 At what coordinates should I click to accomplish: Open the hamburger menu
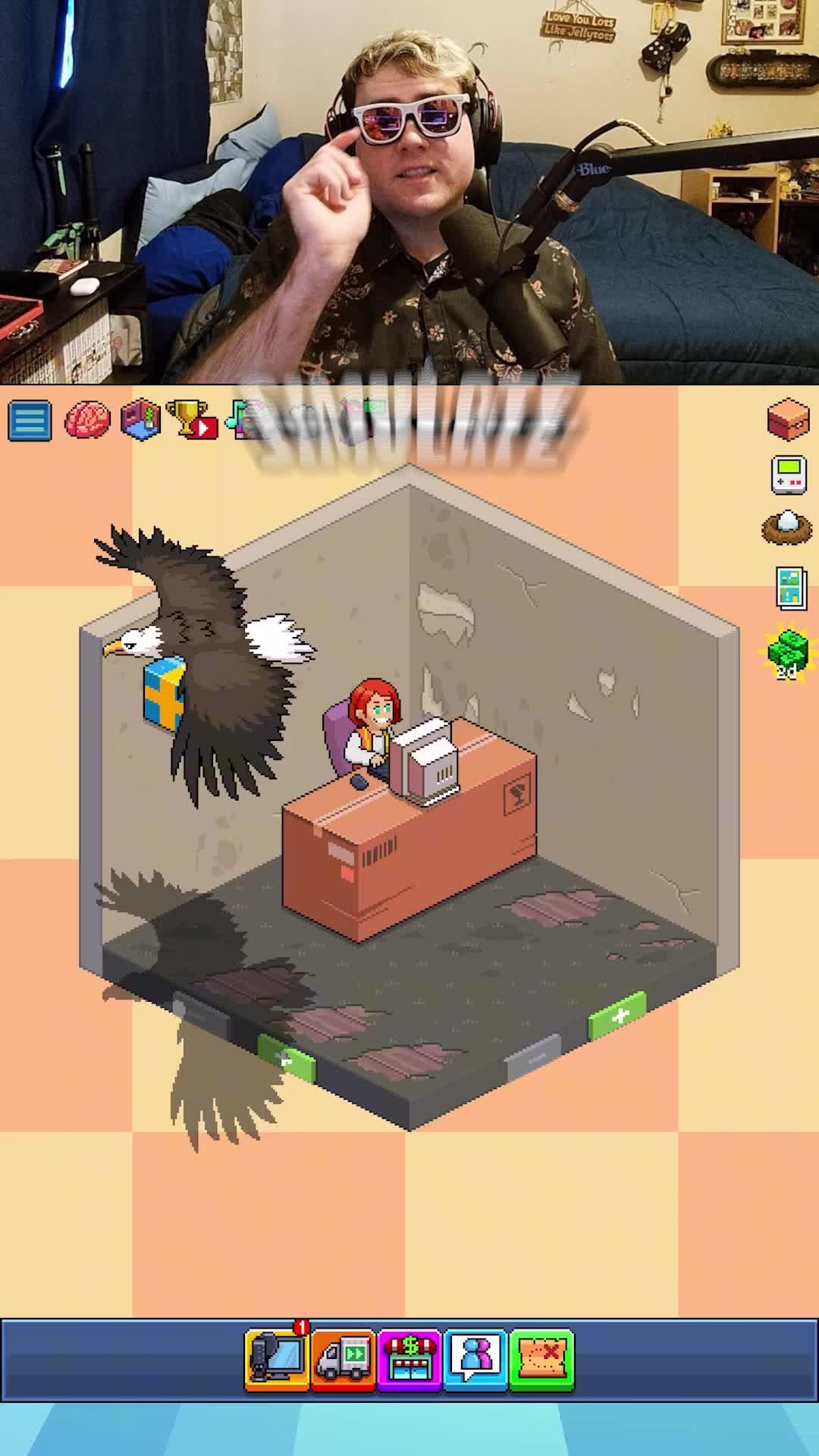pos(30,421)
